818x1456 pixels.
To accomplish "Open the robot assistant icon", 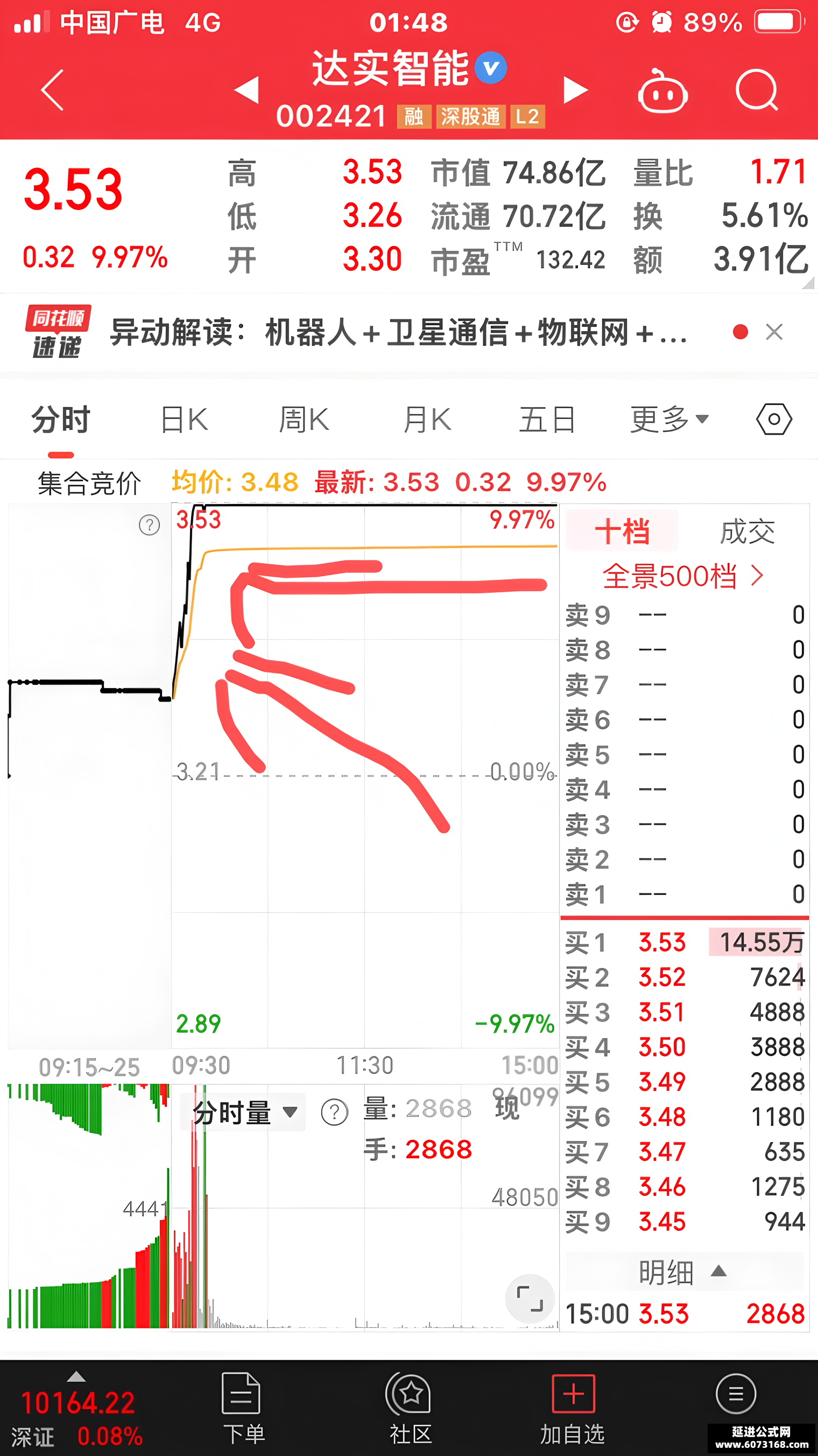I will click(x=662, y=91).
